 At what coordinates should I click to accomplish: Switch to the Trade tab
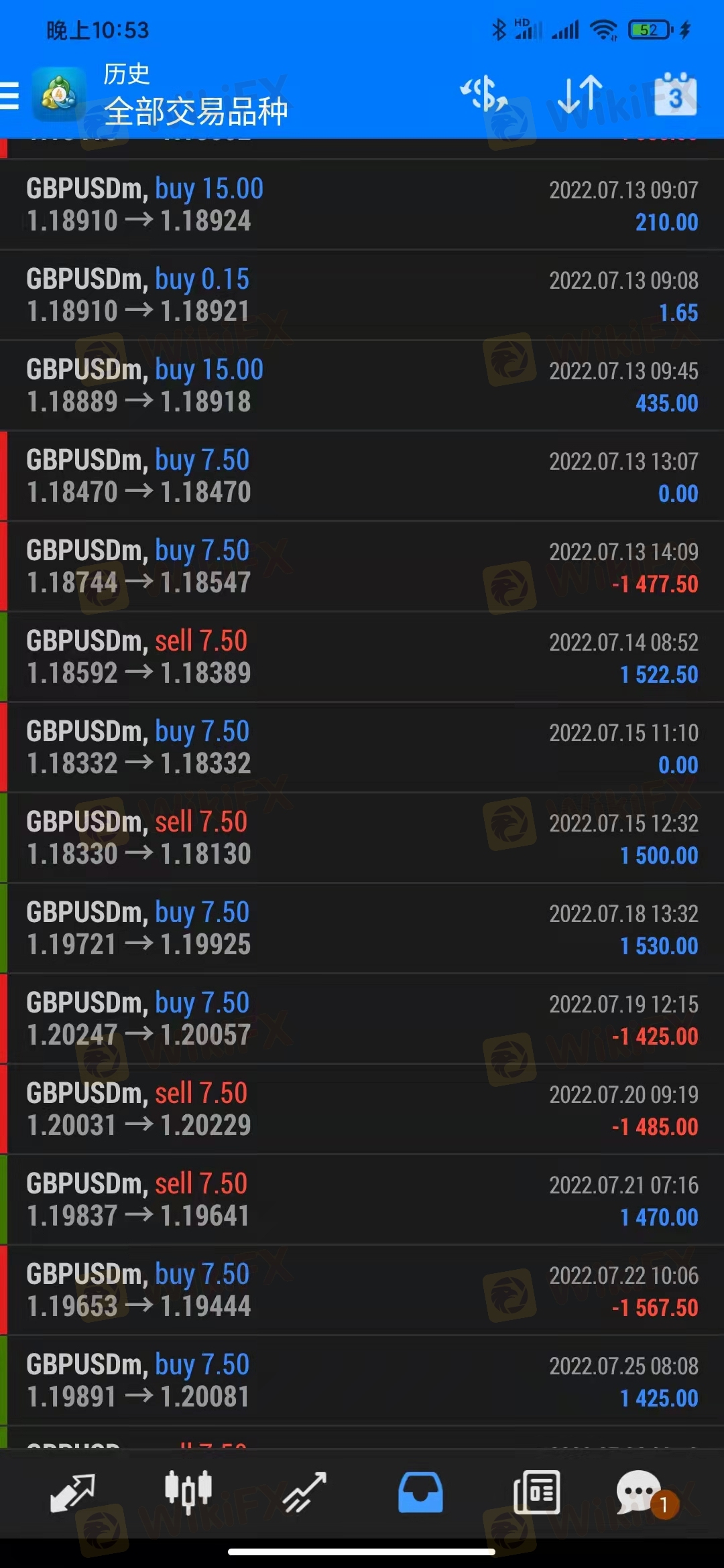304,1493
